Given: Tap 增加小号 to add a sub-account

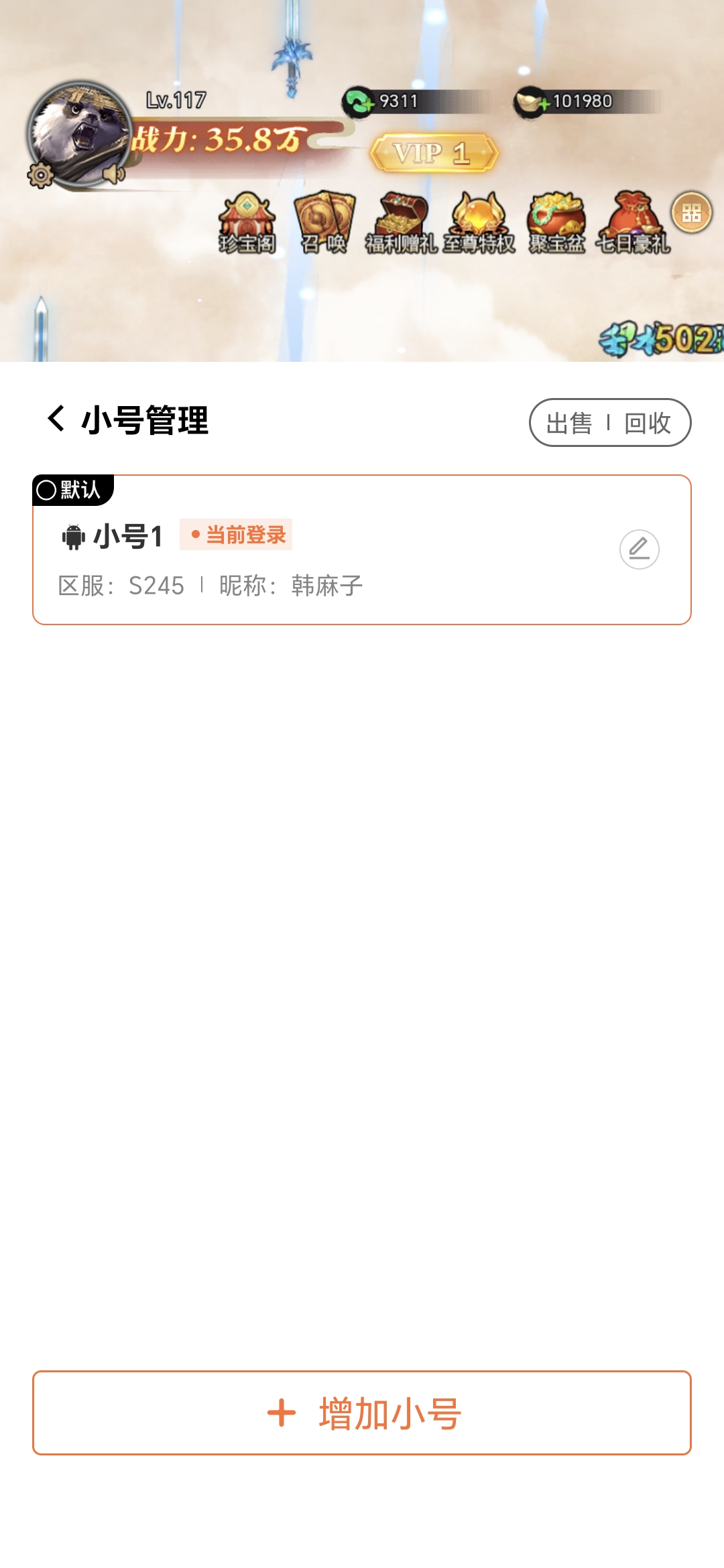Looking at the screenshot, I should pyautogui.click(x=362, y=1413).
